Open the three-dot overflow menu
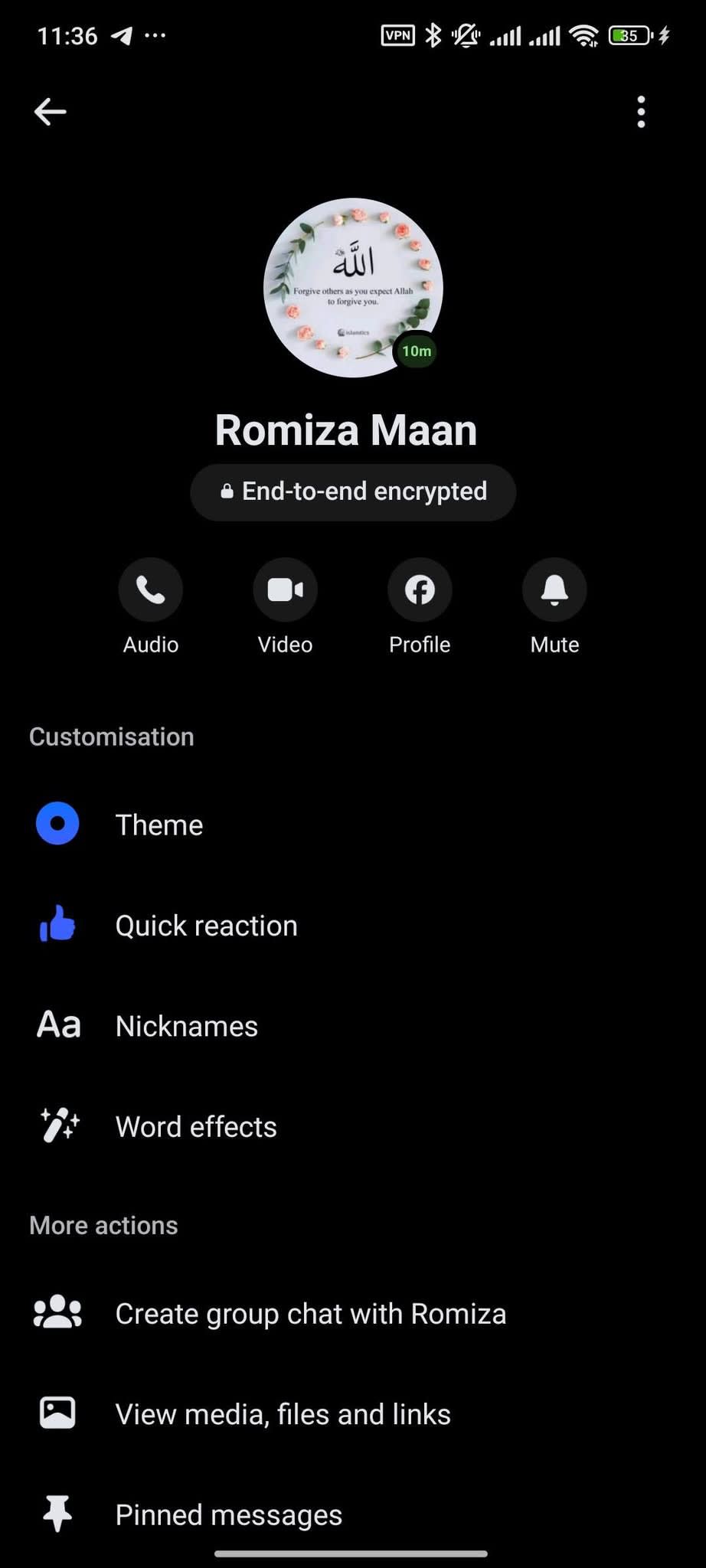Viewport: 706px width, 1568px height. click(x=641, y=112)
